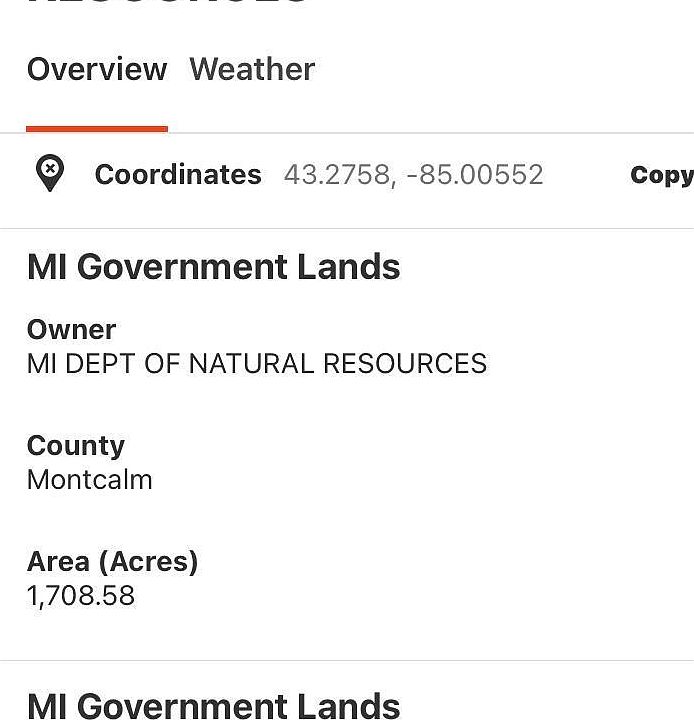Select the Overview tab
Screen dimensions: 694x720
coord(97,70)
